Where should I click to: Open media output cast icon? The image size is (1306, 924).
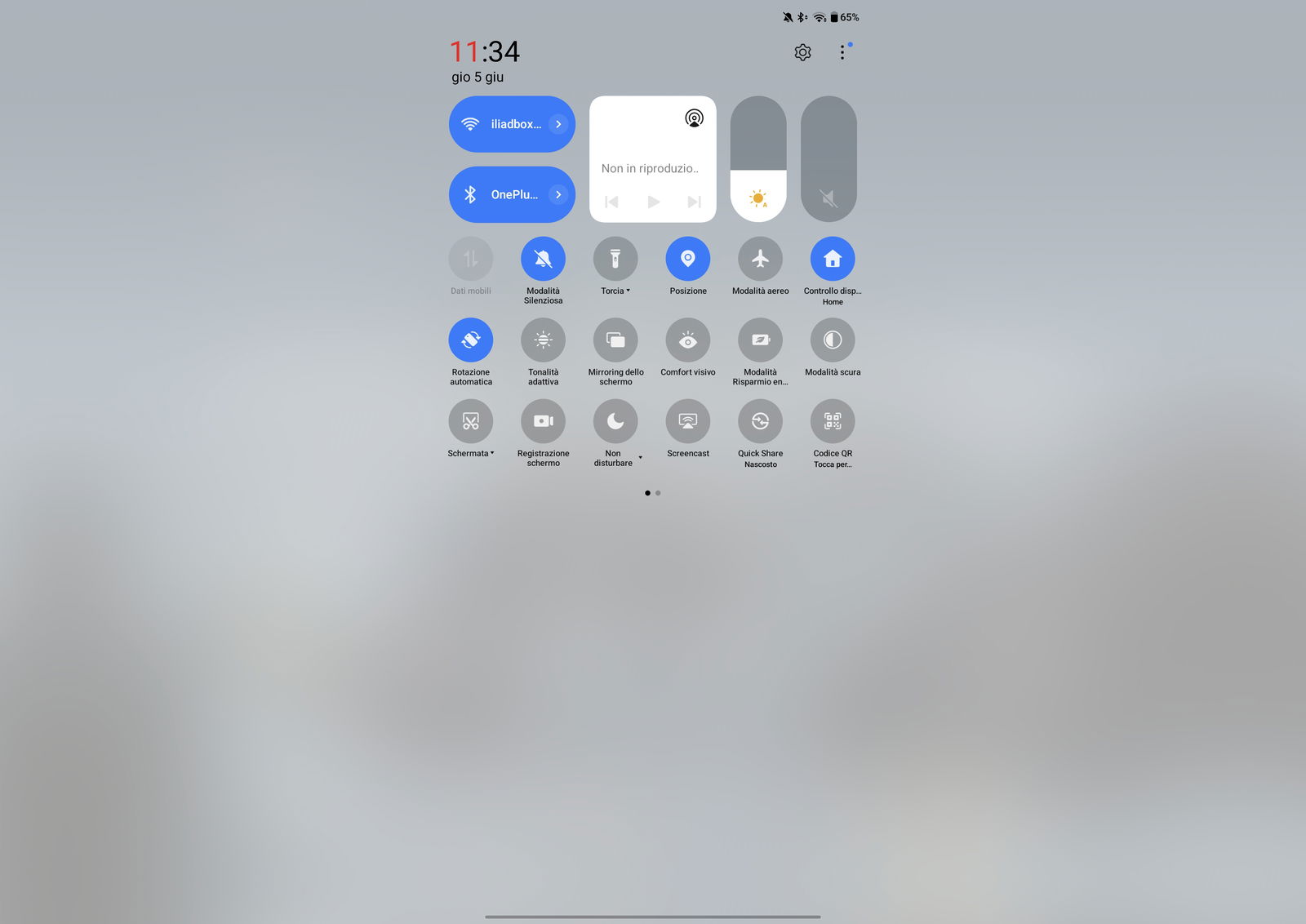point(694,118)
